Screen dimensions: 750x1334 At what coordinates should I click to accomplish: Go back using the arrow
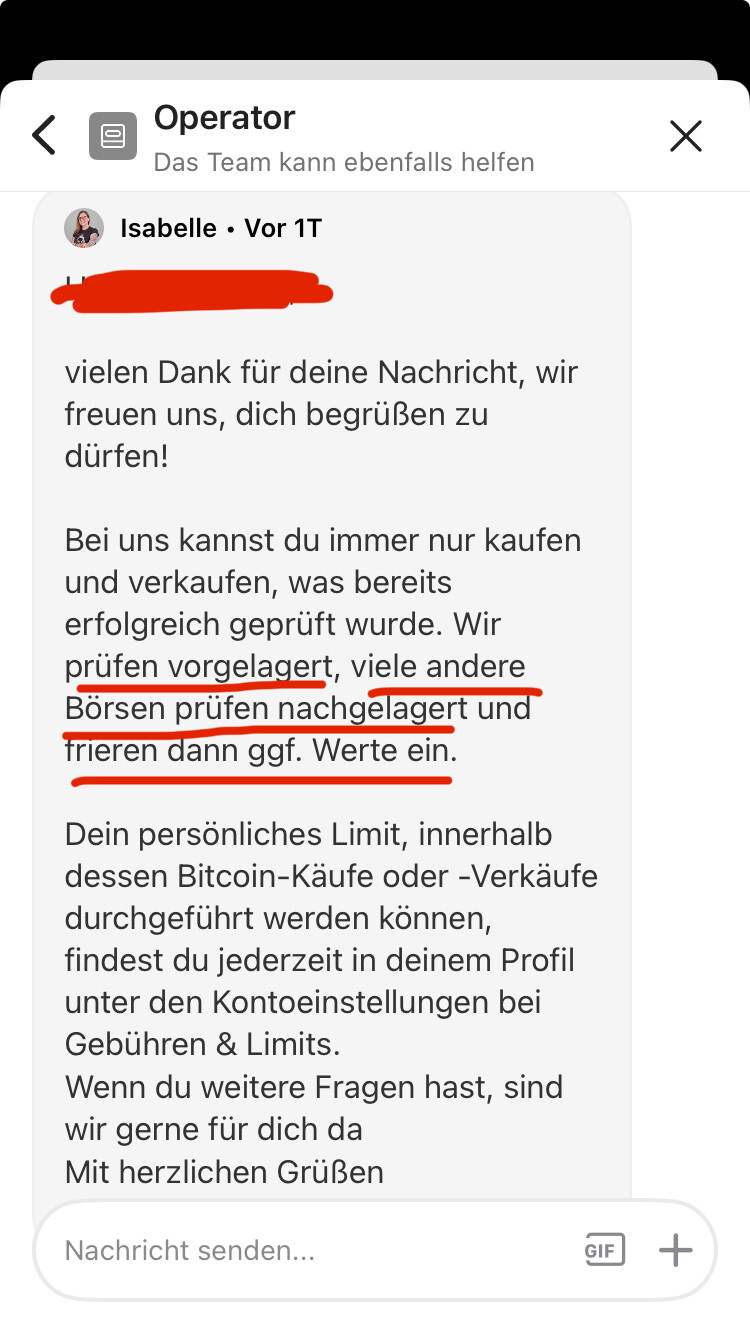44,135
